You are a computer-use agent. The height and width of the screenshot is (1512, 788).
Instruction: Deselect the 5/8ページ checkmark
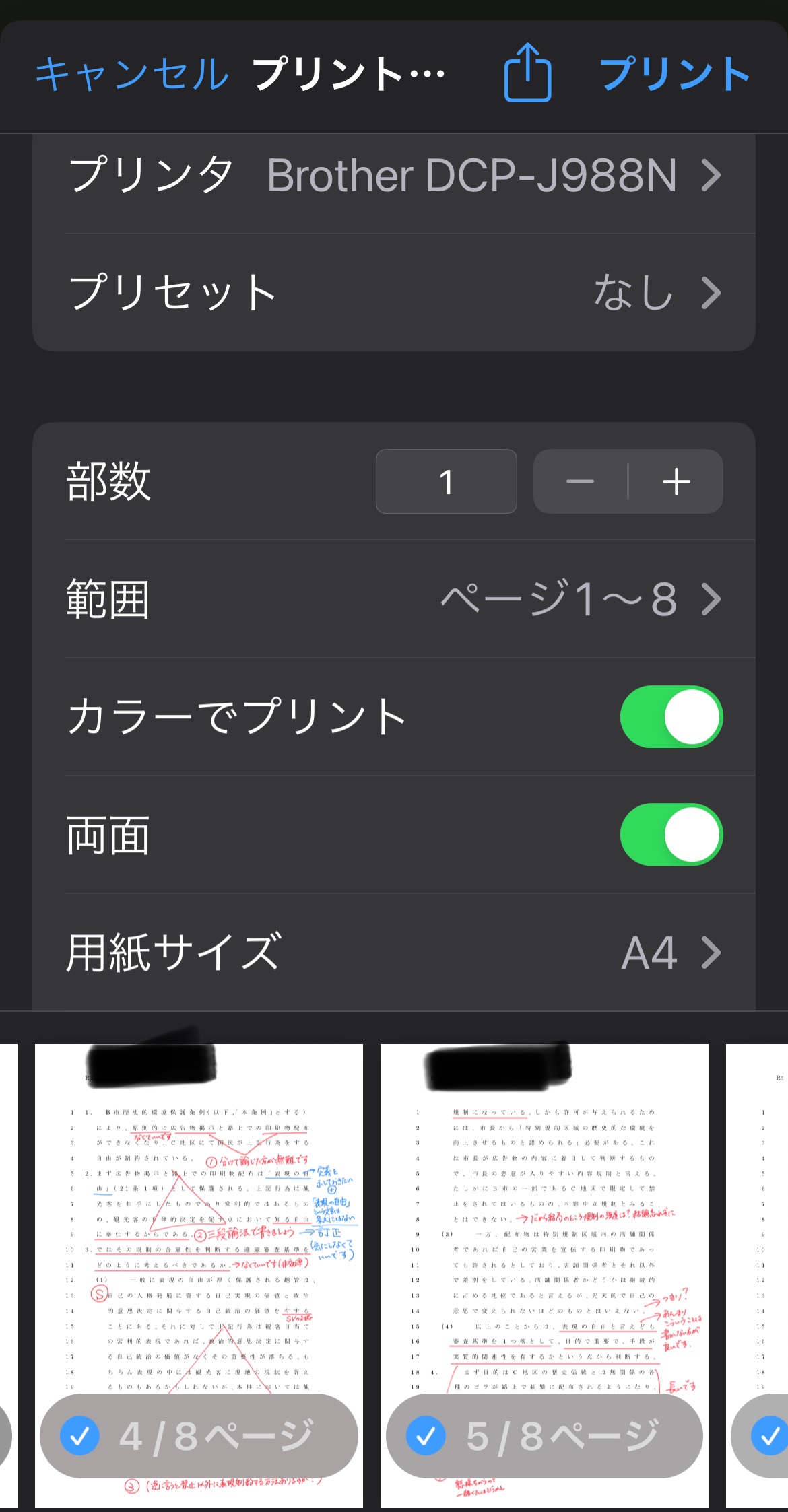coord(426,1436)
